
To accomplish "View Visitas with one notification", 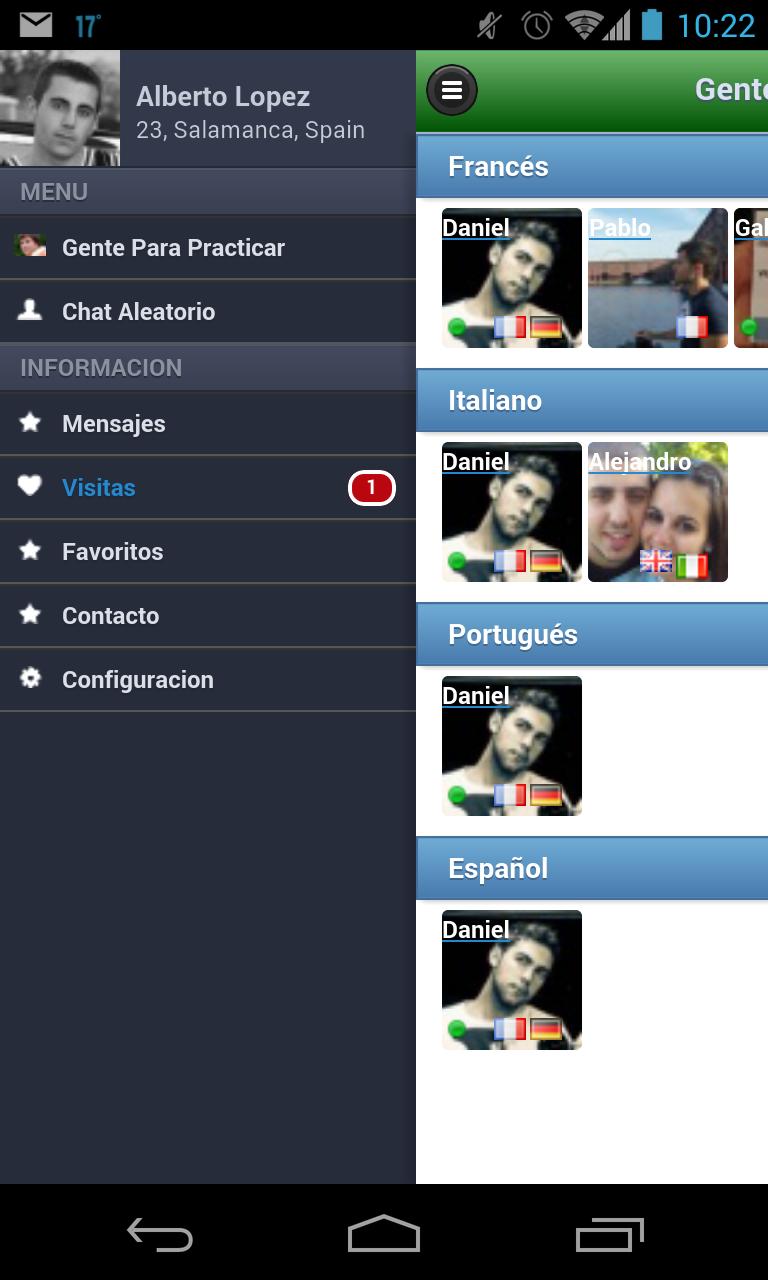I will [98, 488].
